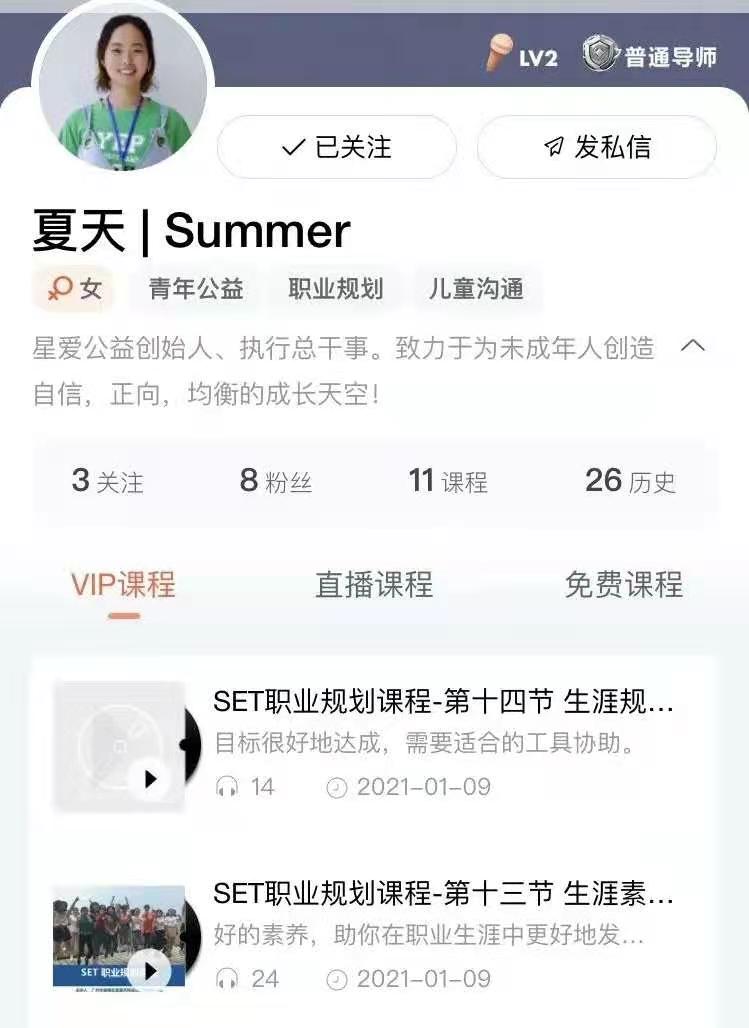The height and width of the screenshot is (1028, 749).
Task: View the 8 粉丝 followers list
Action: point(276,481)
